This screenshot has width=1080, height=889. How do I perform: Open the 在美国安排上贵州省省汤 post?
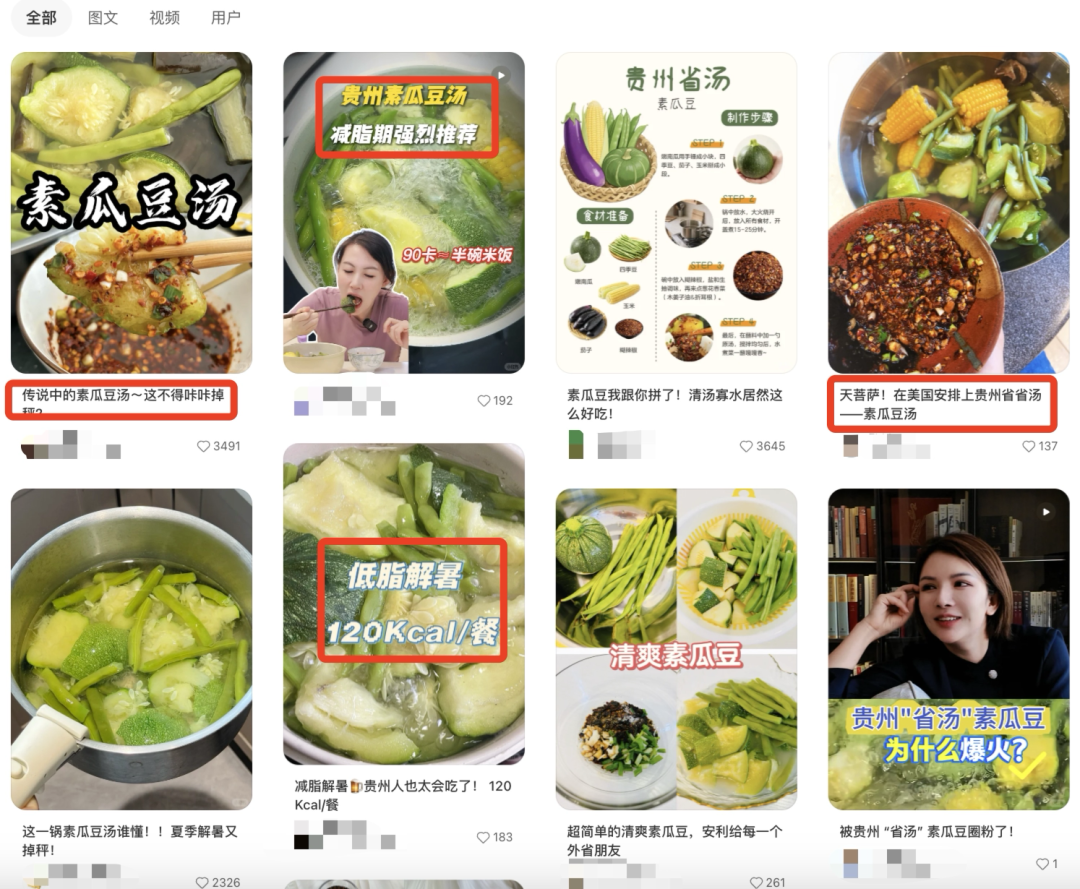pos(948,212)
